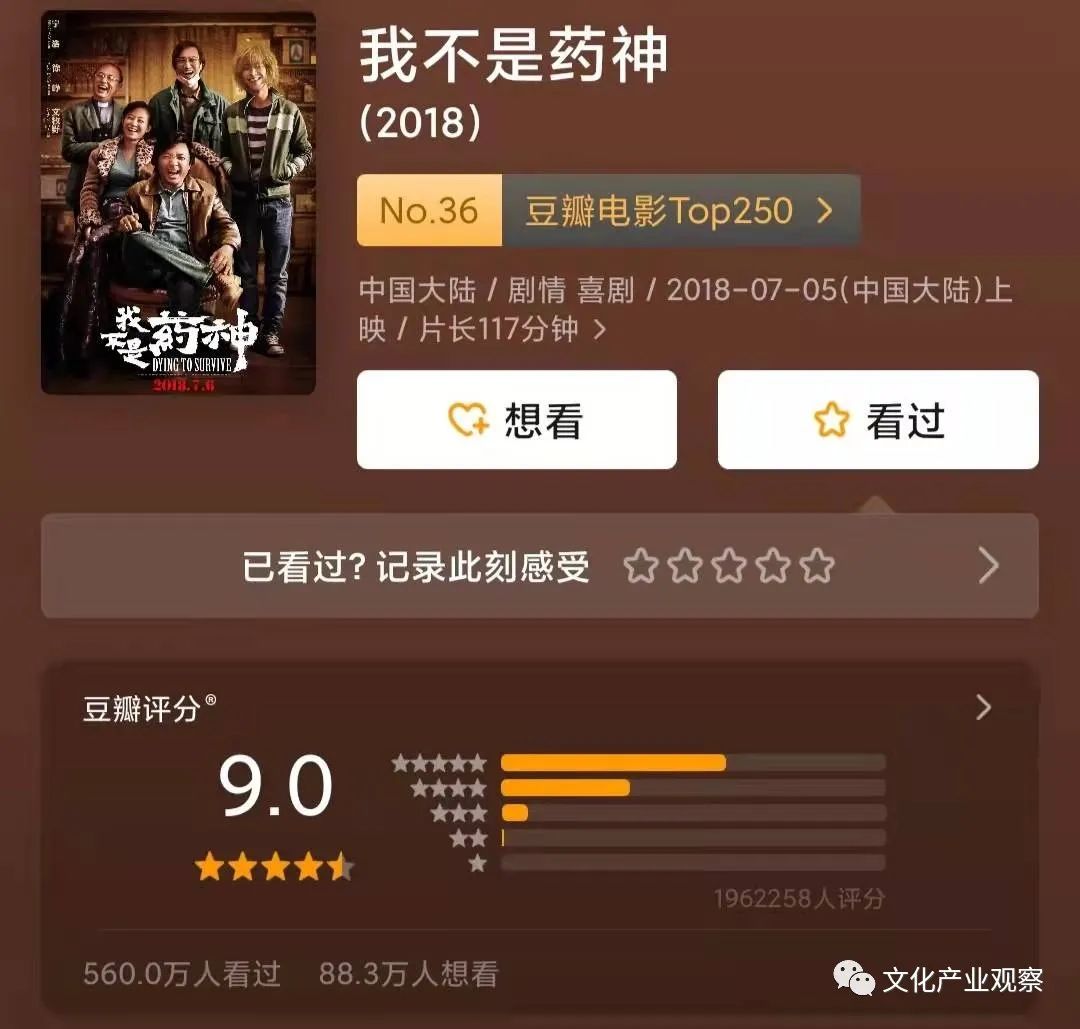
Task: Mark the movie as 想看
Action: pyautogui.click(x=516, y=420)
